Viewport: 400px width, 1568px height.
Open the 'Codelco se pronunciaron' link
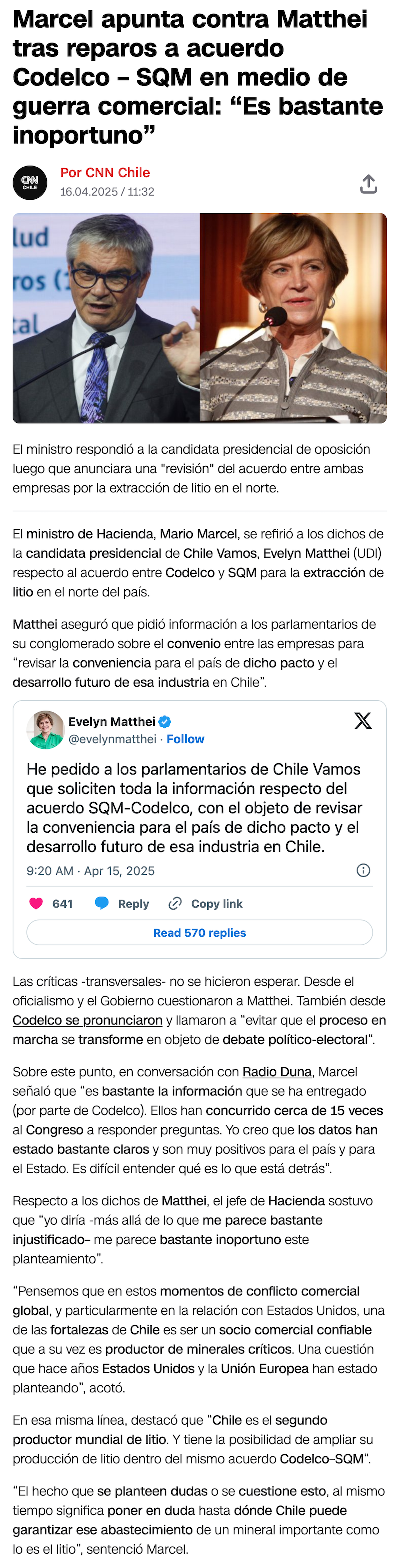click(x=87, y=1020)
